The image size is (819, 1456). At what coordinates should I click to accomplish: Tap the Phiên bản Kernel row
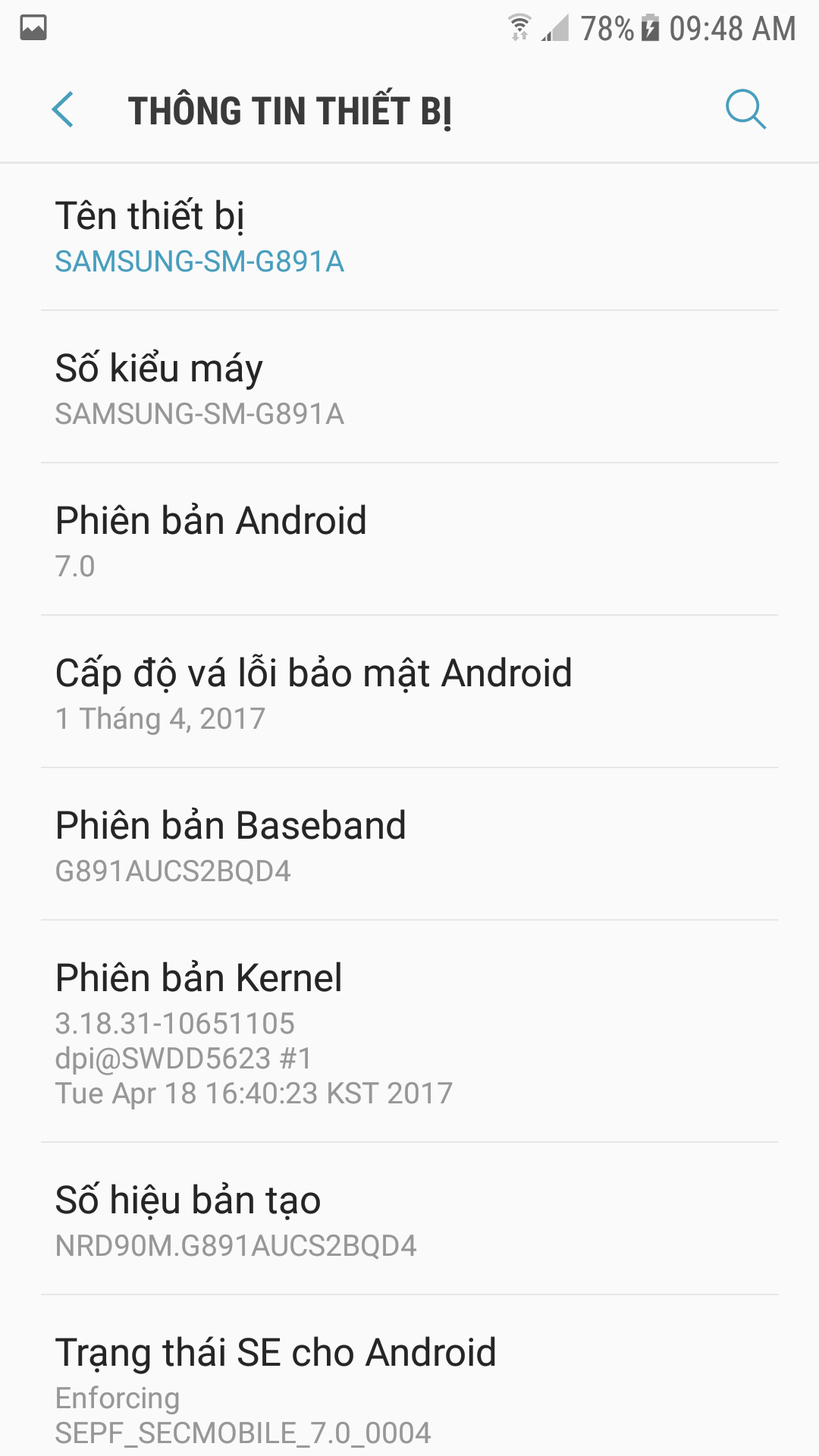(409, 1031)
